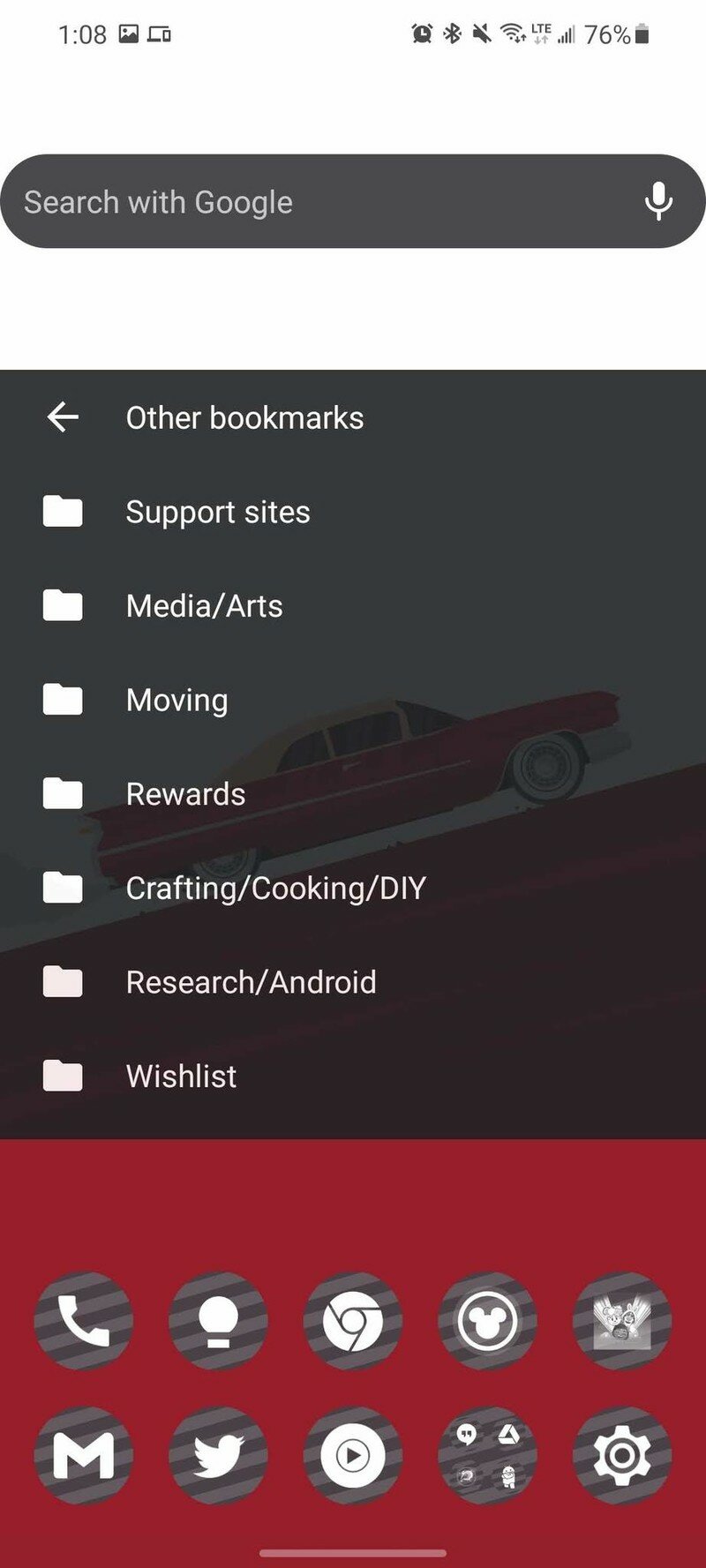This screenshot has height=1568, width=706.
Task: Open the Support sites folder
Action: click(353, 512)
